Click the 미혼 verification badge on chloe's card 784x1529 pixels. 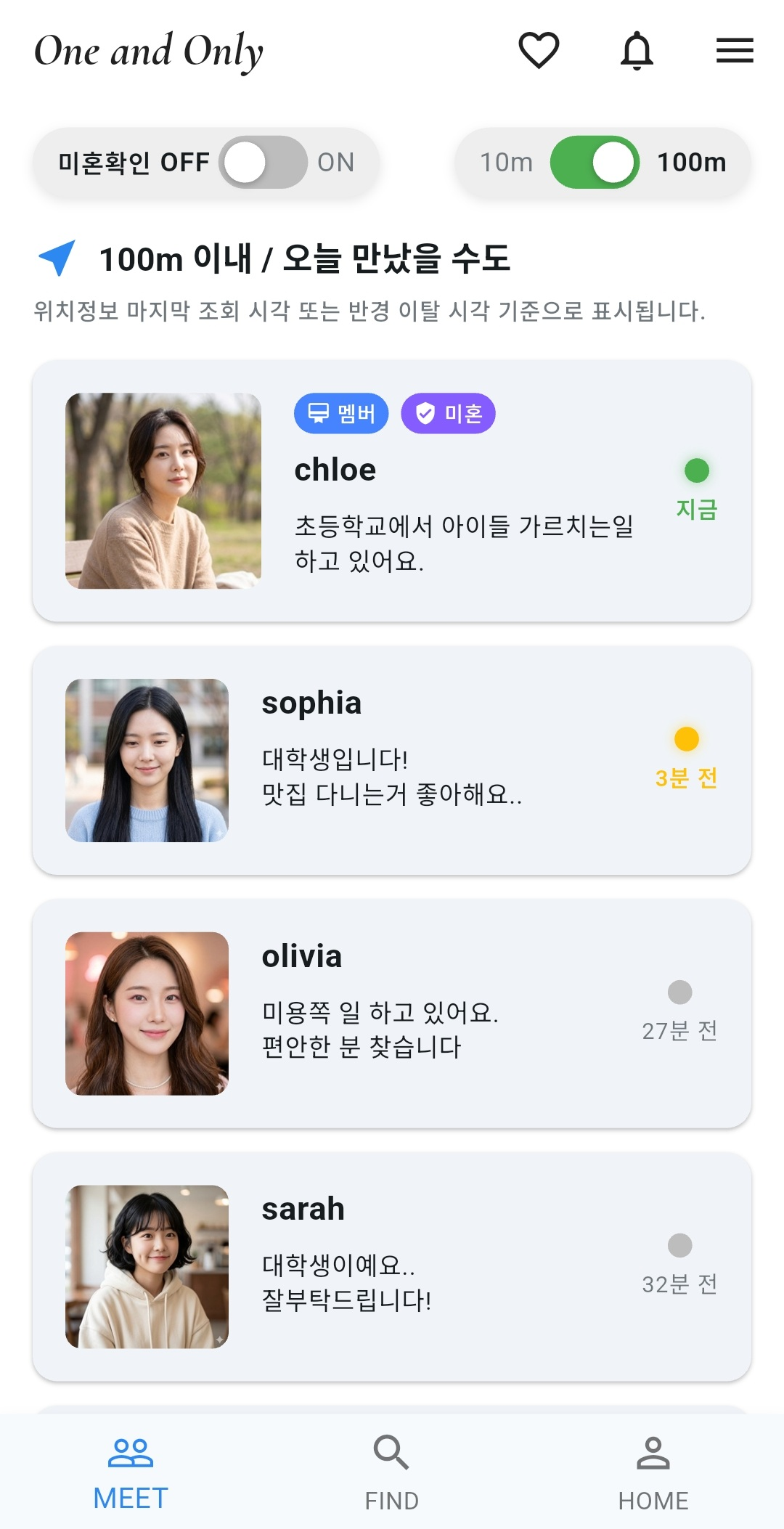(x=449, y=413)
